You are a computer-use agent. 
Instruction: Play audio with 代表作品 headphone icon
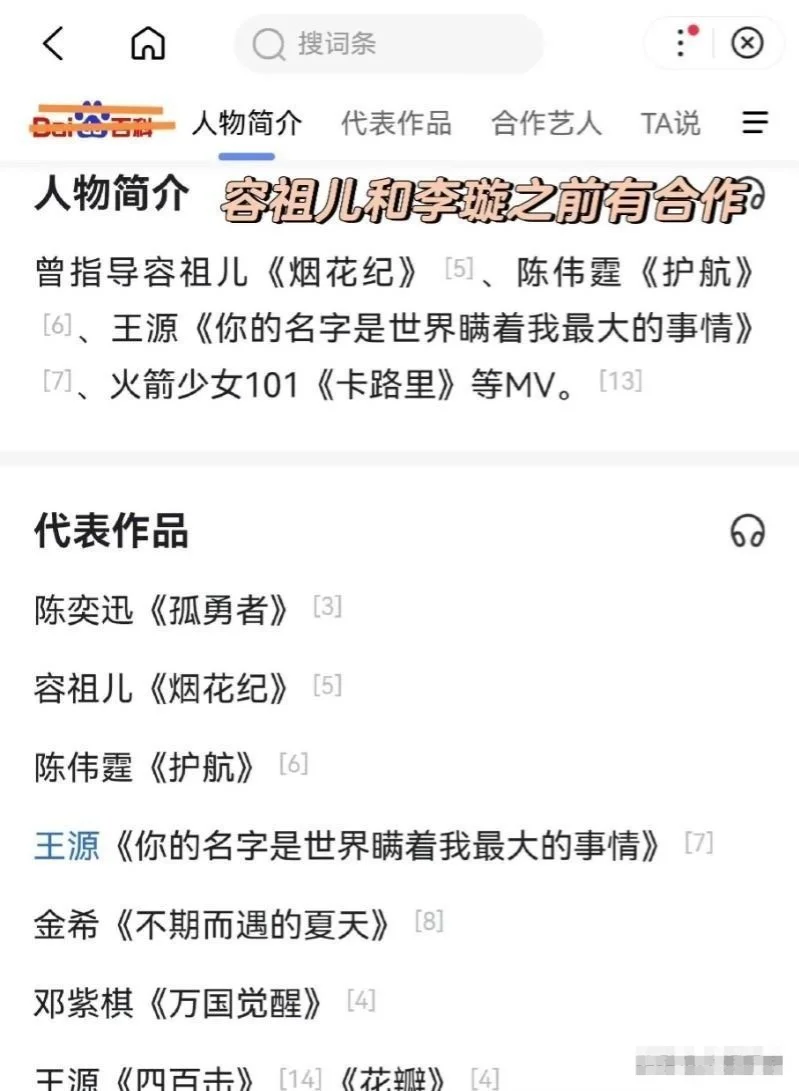(x=747, y=531)
